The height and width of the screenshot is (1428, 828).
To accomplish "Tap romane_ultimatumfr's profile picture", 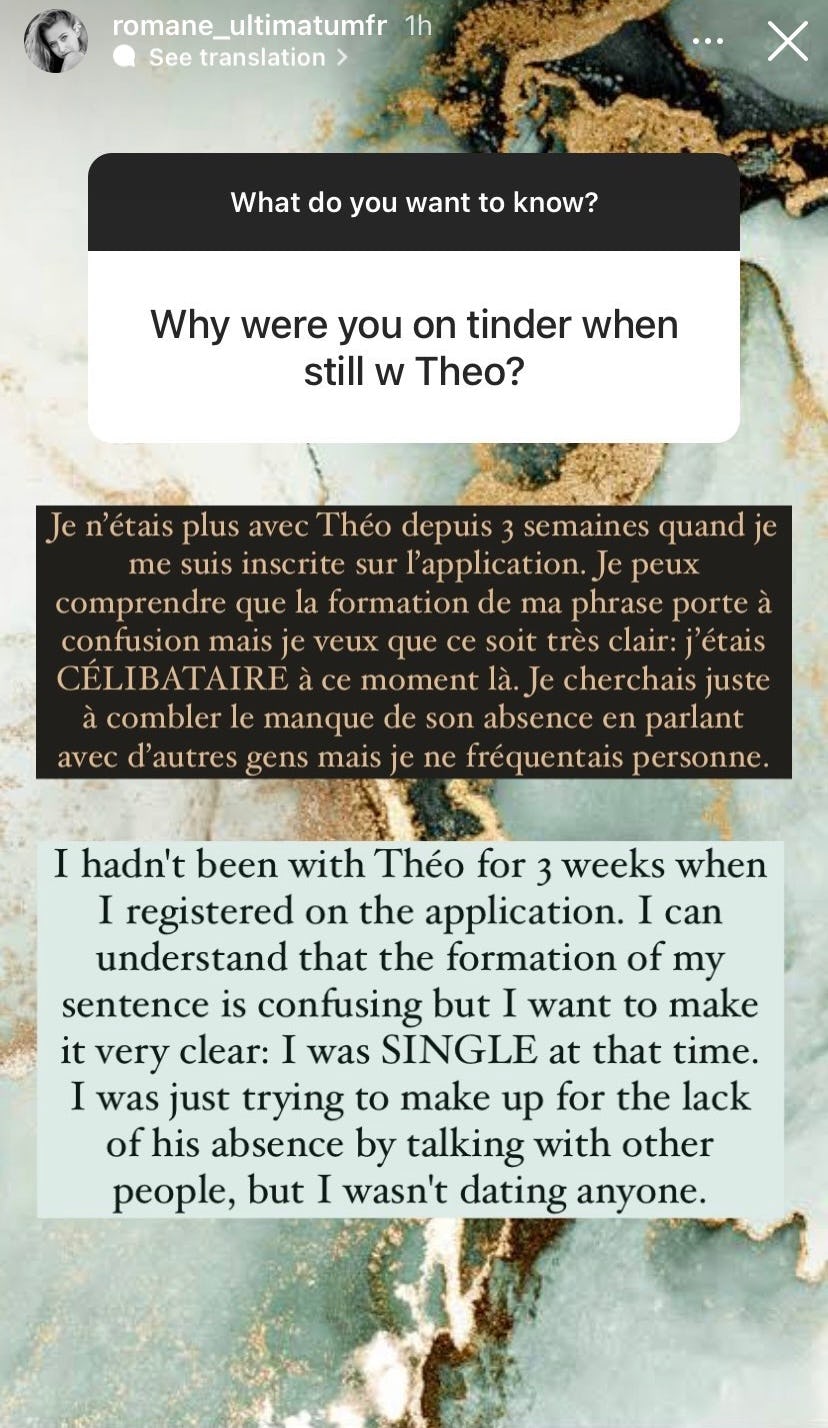I will pyautogui.click(x=56, y=40).
